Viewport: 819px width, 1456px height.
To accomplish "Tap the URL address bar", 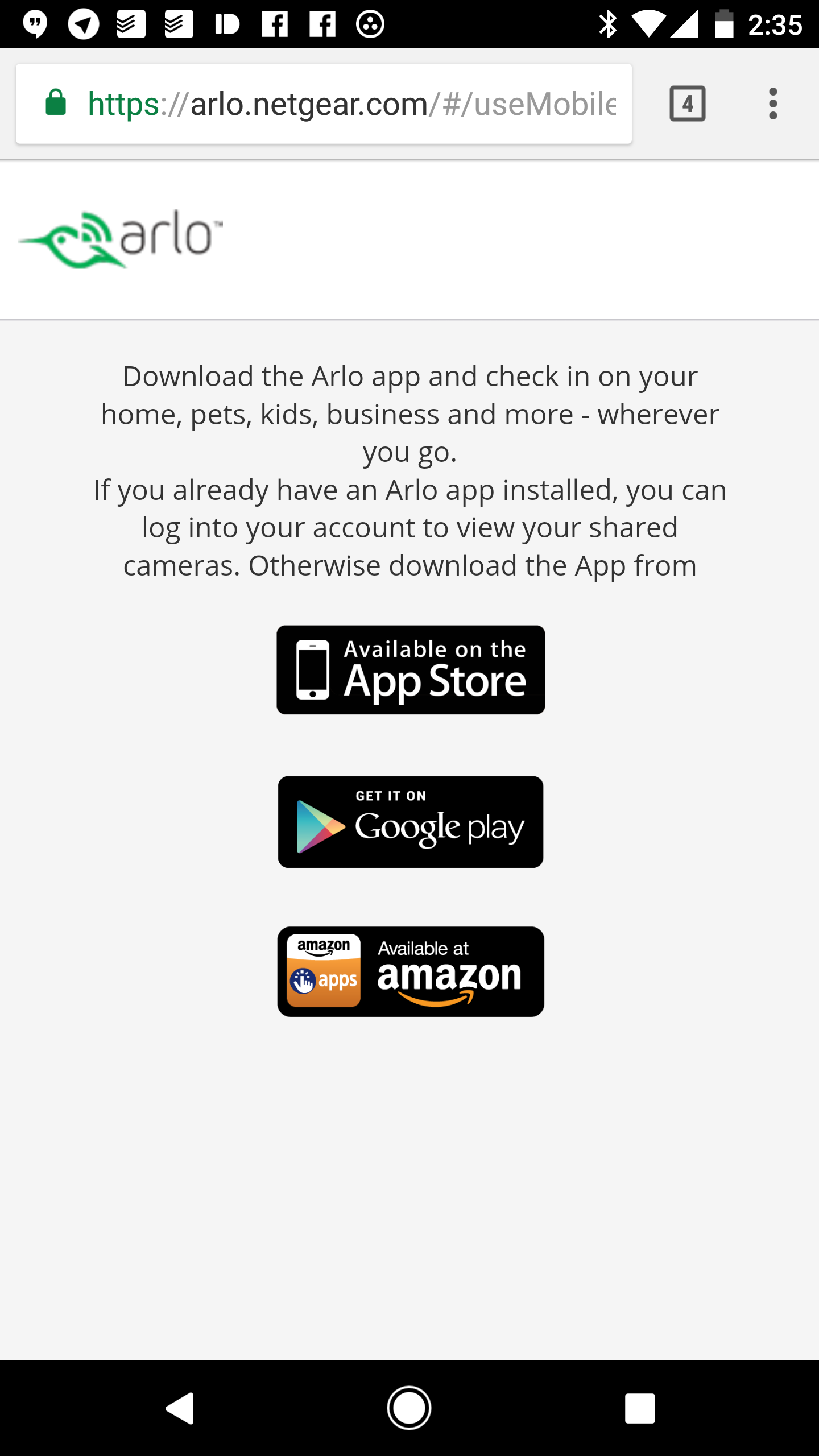I will click(324, 104).
